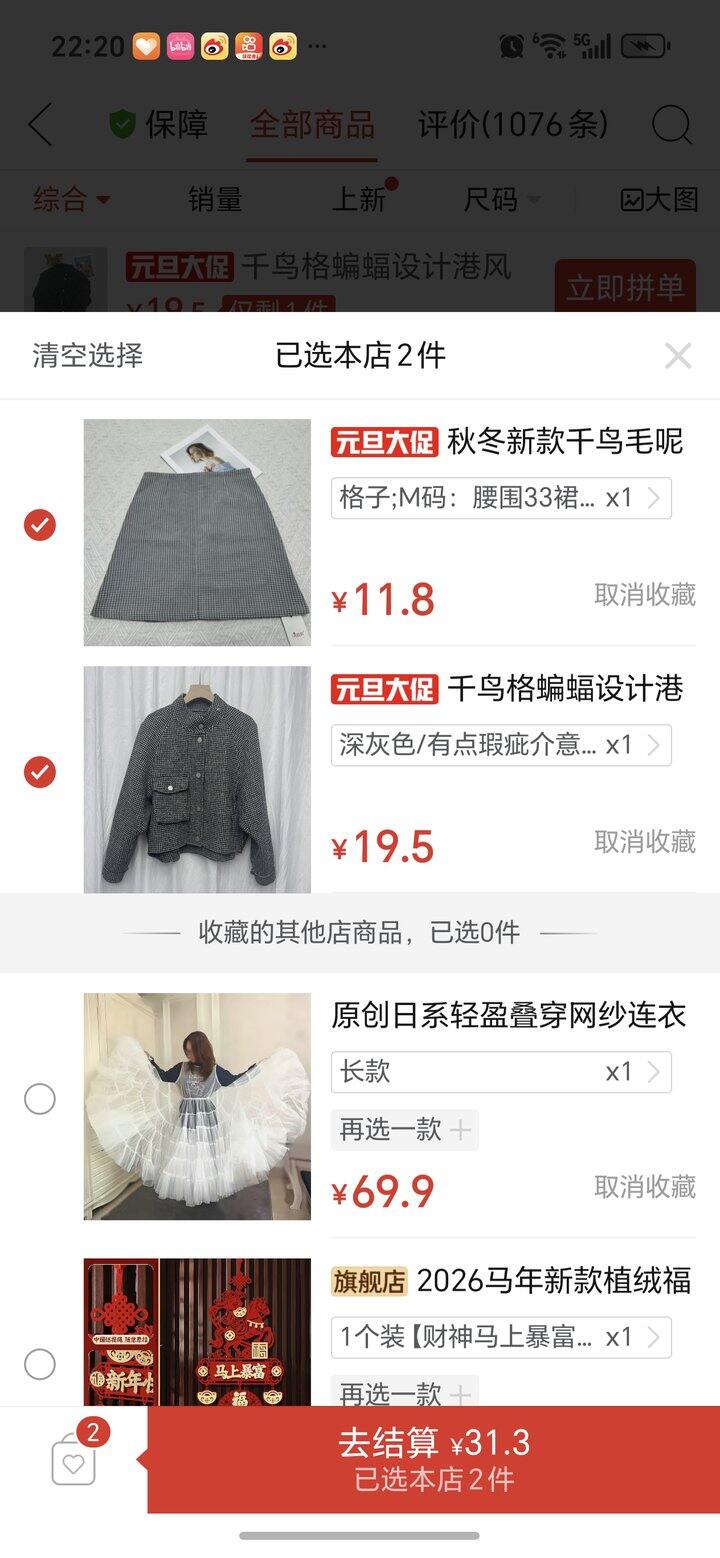
Task: Open the favorites bag with 2 items
Action: (75, 1460)
